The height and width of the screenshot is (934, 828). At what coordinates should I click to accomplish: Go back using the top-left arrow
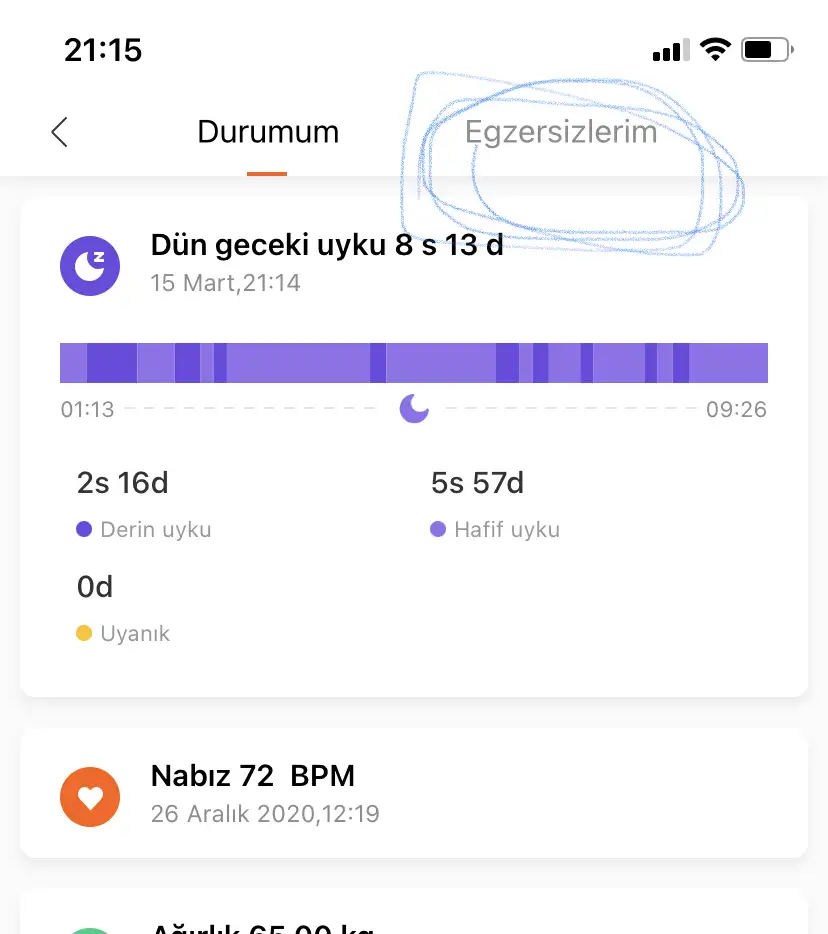tap(59, 132)
